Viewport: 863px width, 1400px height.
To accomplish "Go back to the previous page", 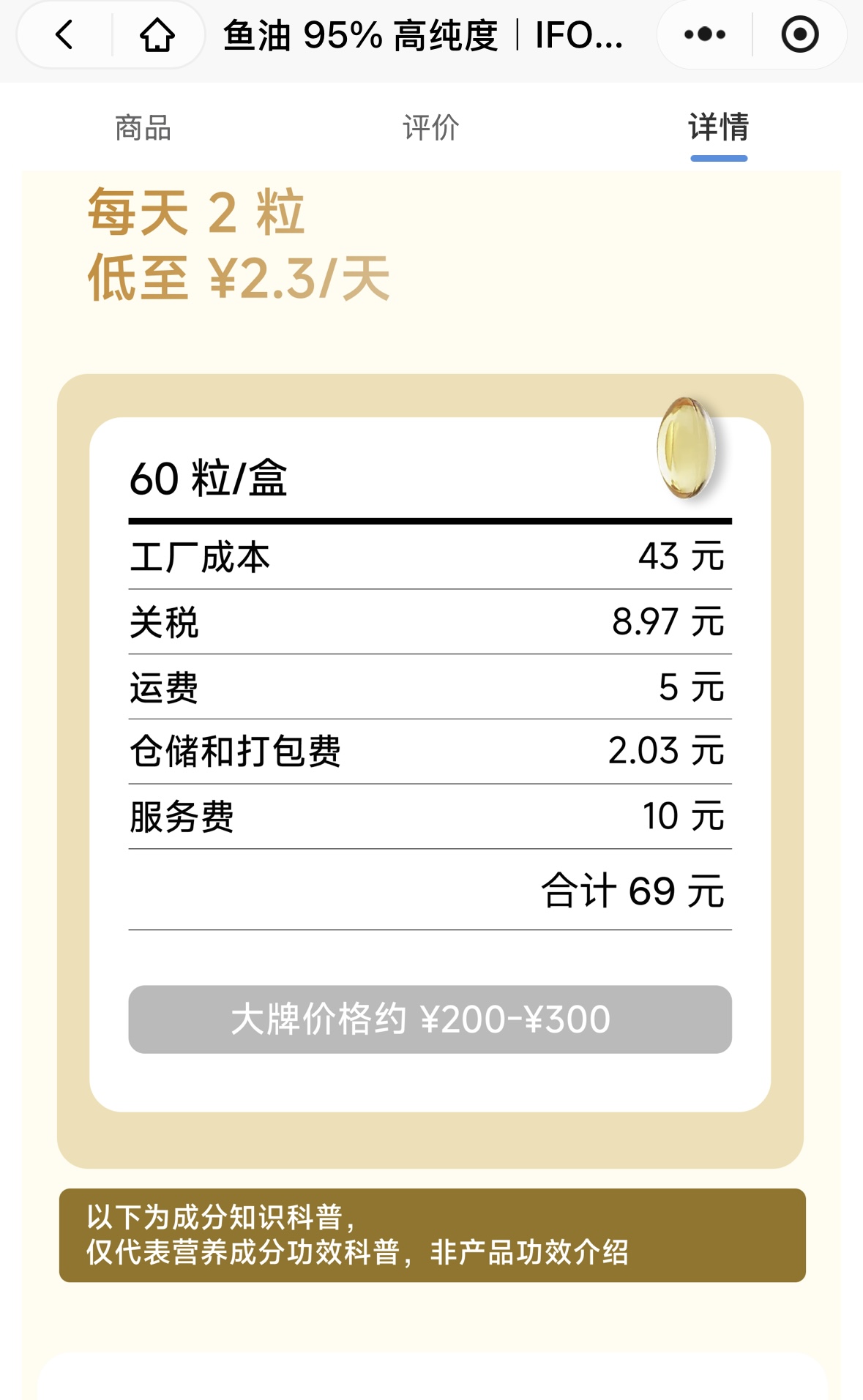I will tap(64, 34).
